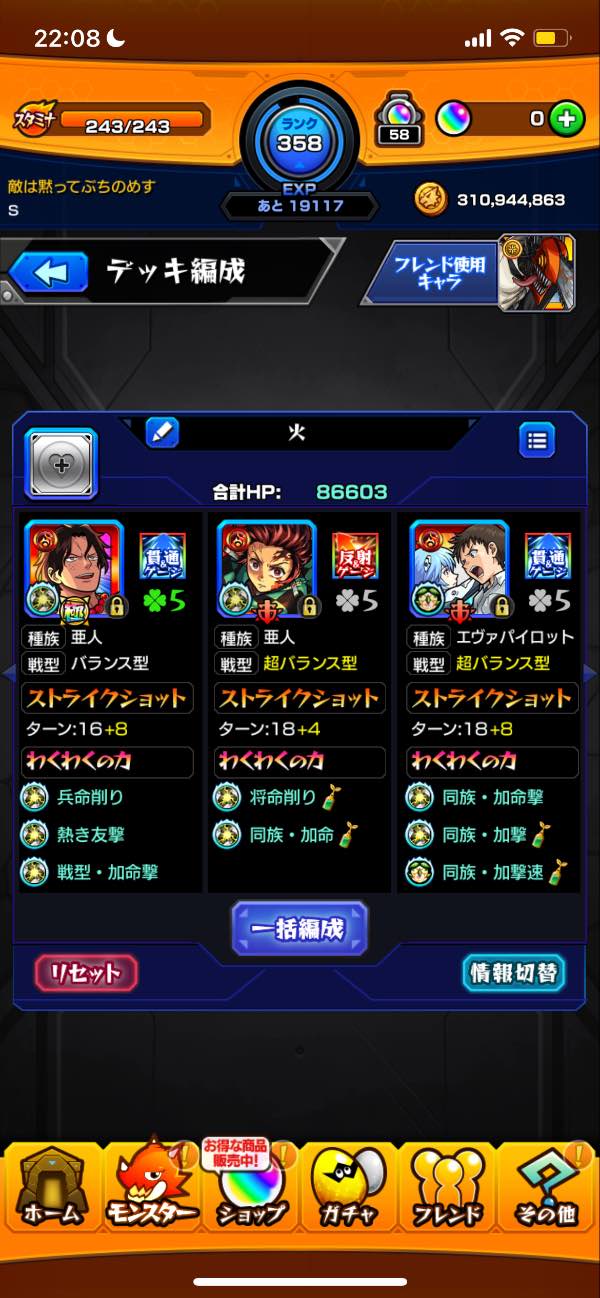Edit the deck name with the pencil icon
The height and width of the screenshot is (1298, 600).
click(x=162, y=432)
